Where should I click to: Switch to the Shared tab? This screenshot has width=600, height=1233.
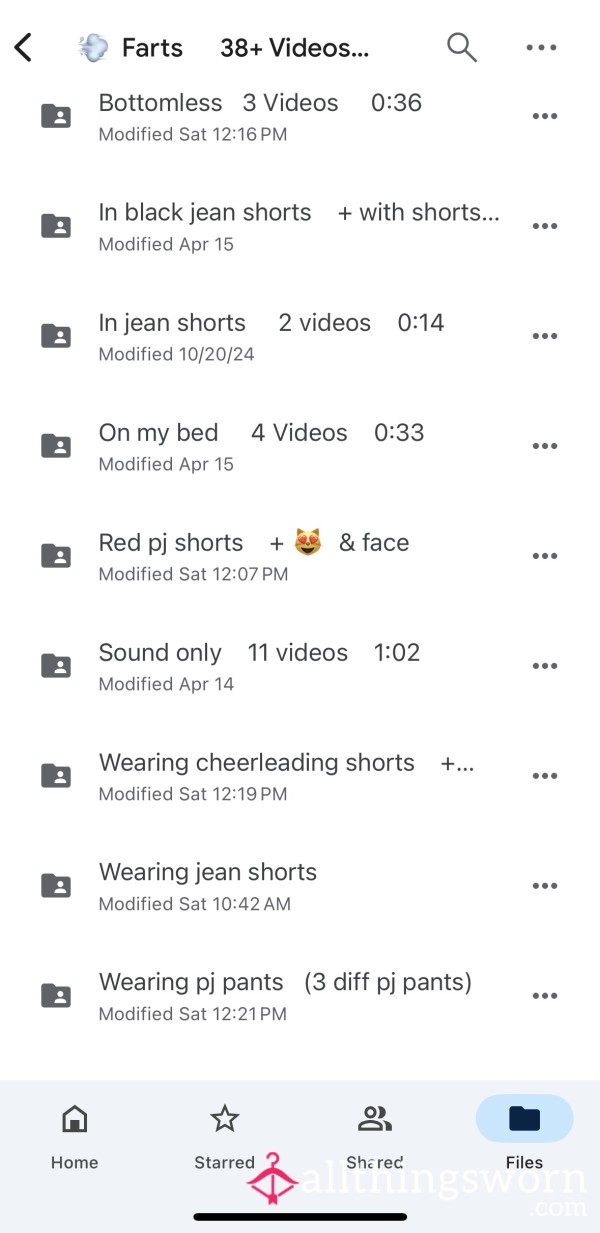click(x=375, y=1136)
